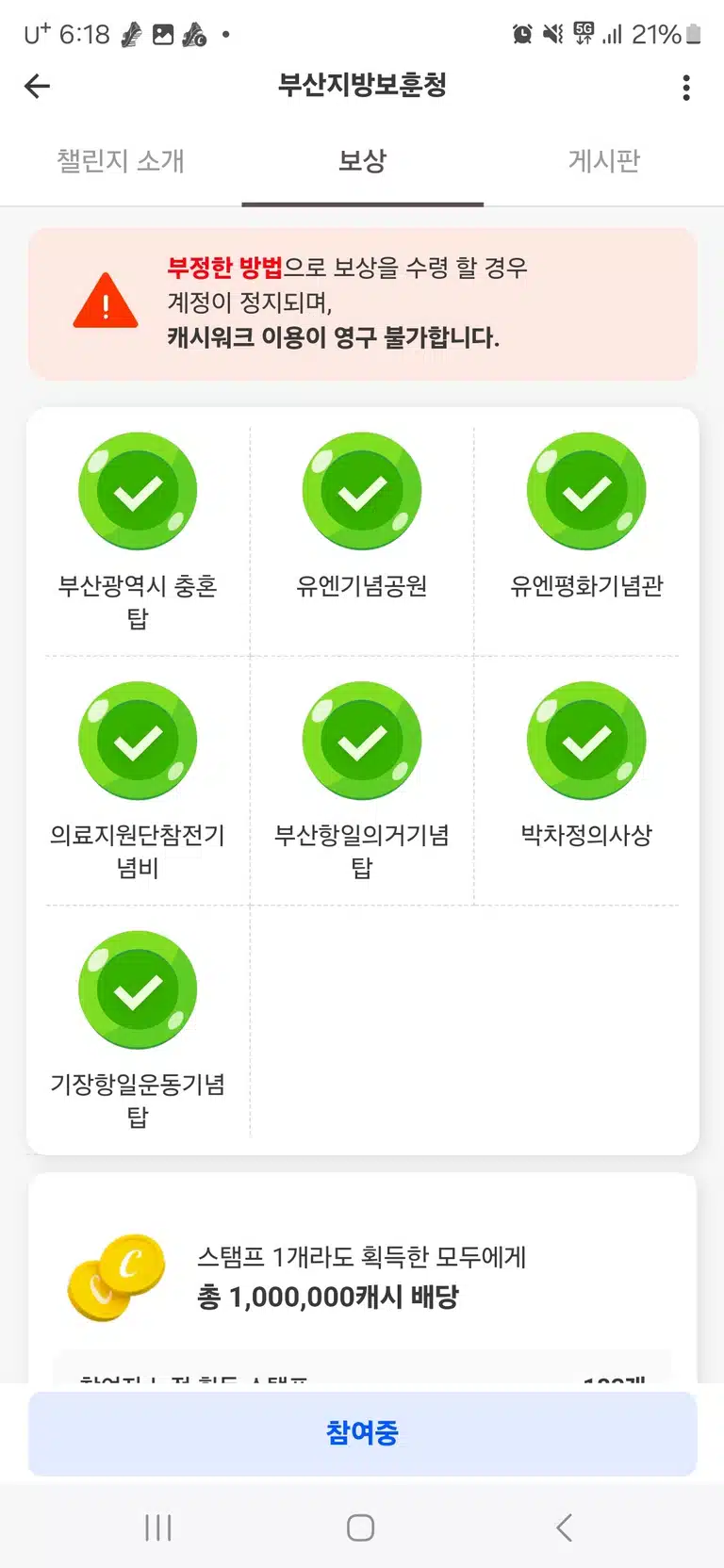The width and height of the screenshot is (724, 1568).
Task: Select the 보상 tab
Action: click(x=362, y=161)
